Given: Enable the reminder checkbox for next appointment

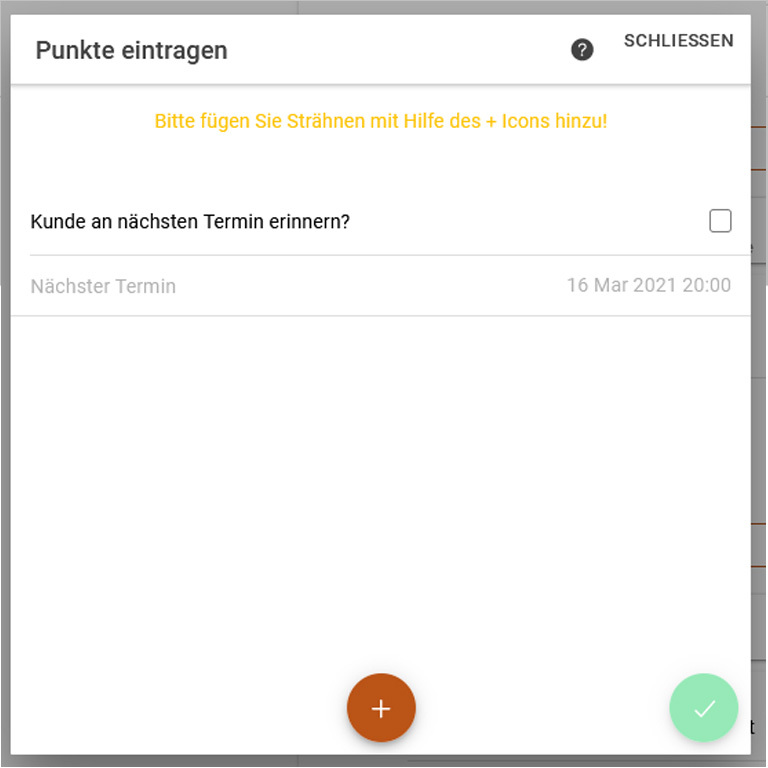Looking at the screenshot, I should [720, 221].
